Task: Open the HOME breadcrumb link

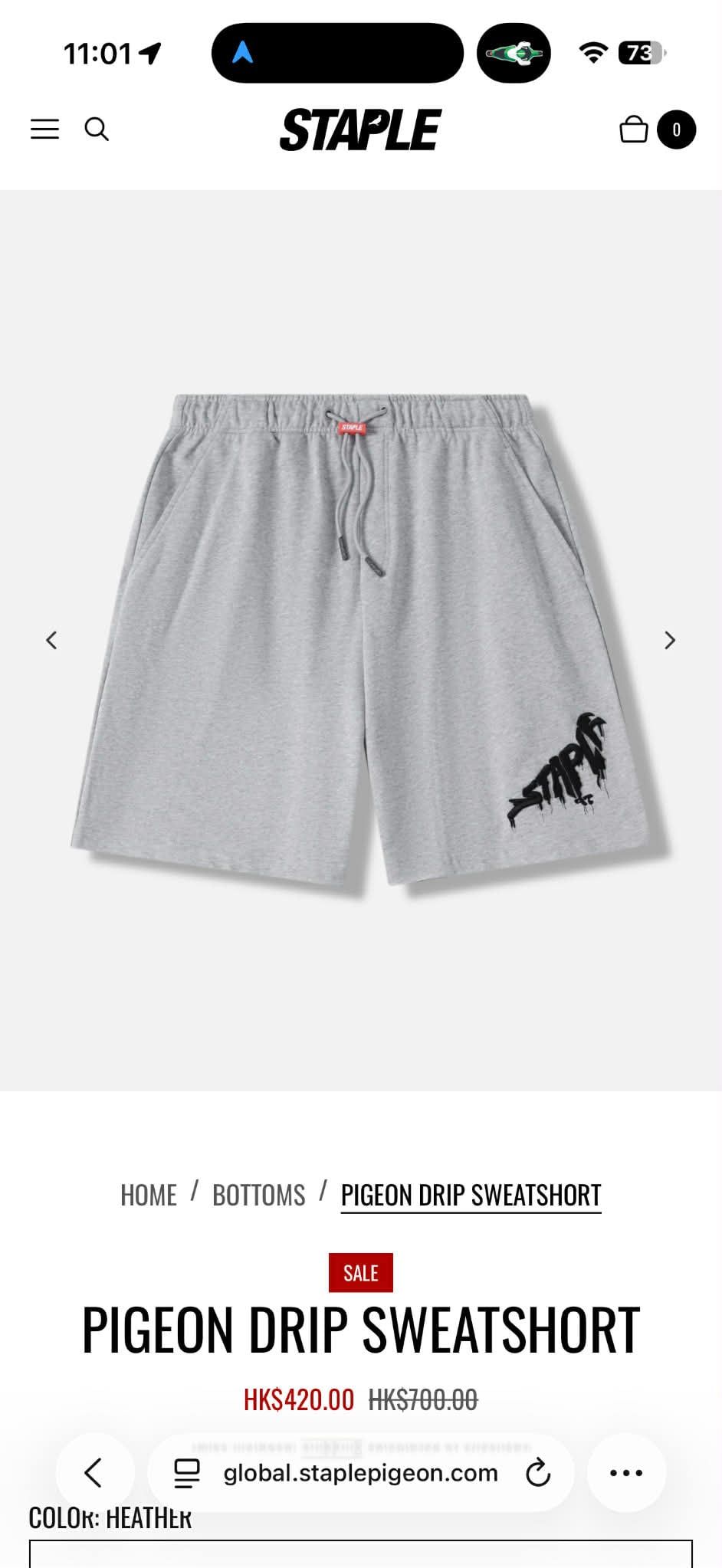Action: [x=149, y=1195]
